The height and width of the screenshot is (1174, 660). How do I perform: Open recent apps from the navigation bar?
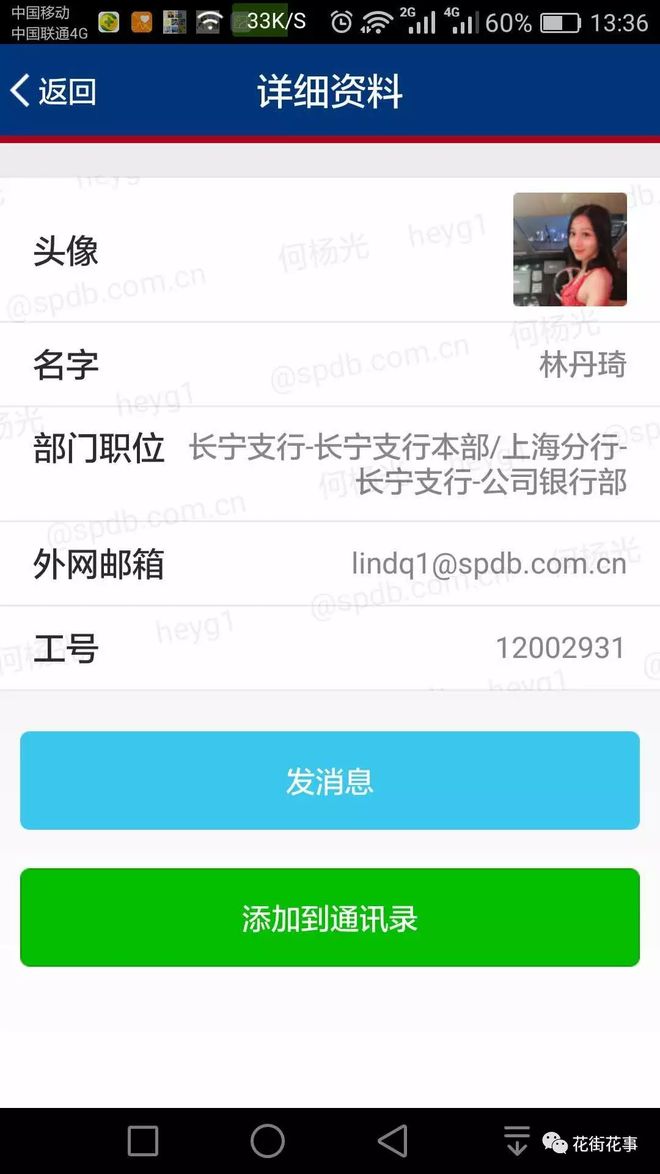[143, 1140]
